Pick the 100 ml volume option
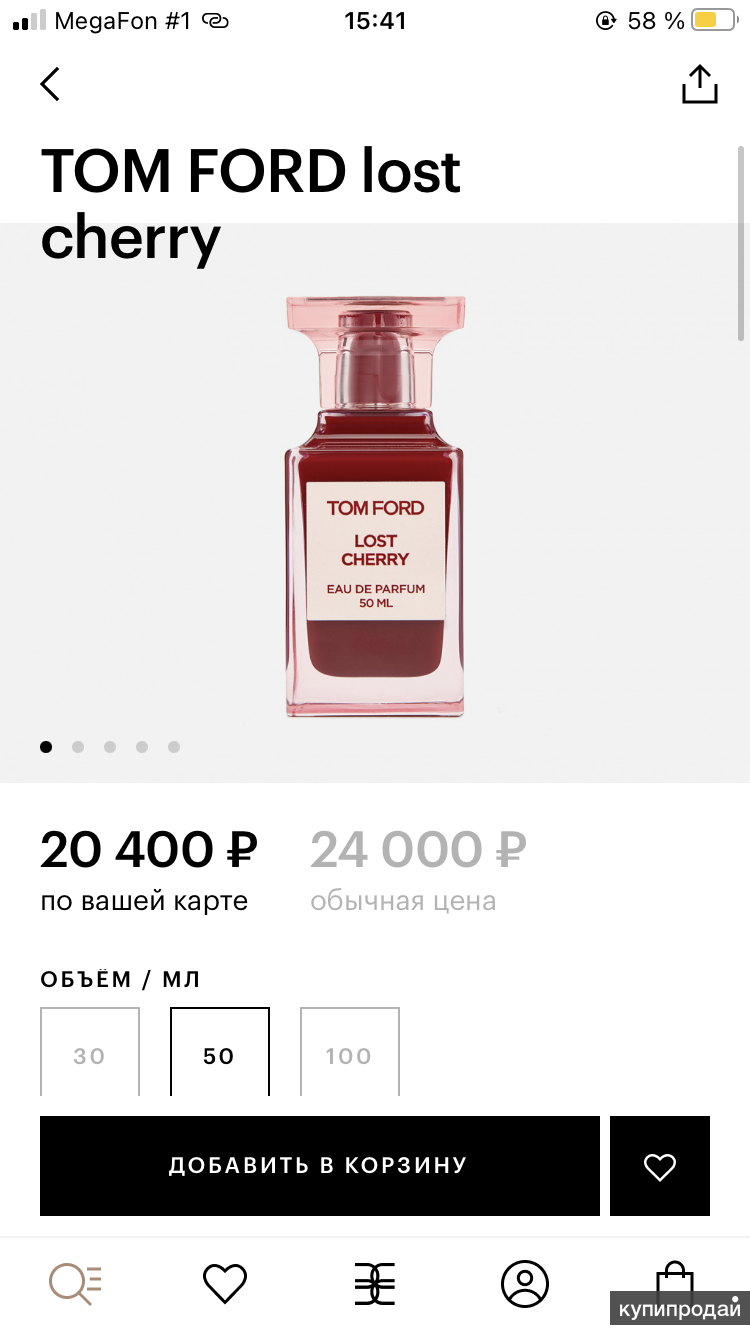750x1334 pixels. click(349, 1054)
